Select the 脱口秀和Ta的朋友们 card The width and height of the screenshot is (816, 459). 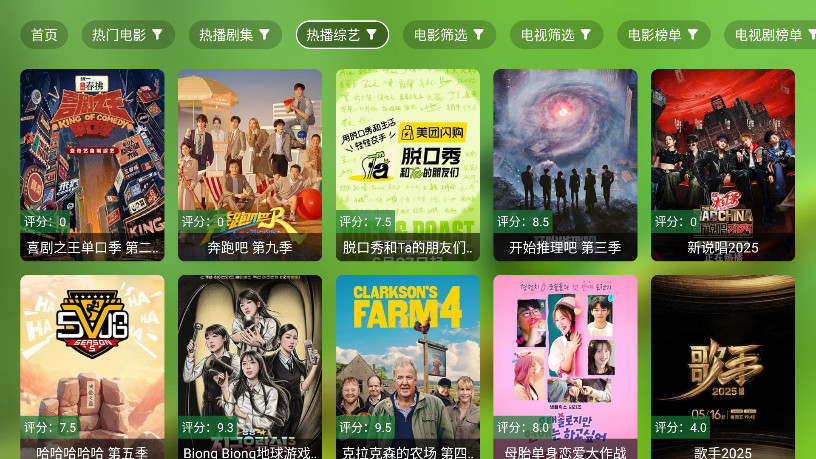pyautogui.click(x=407, y=164)
